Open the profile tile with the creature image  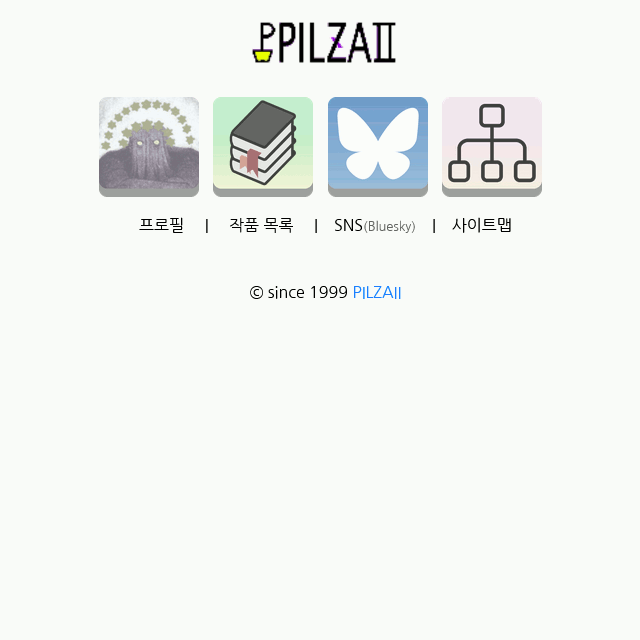point(149,146)
